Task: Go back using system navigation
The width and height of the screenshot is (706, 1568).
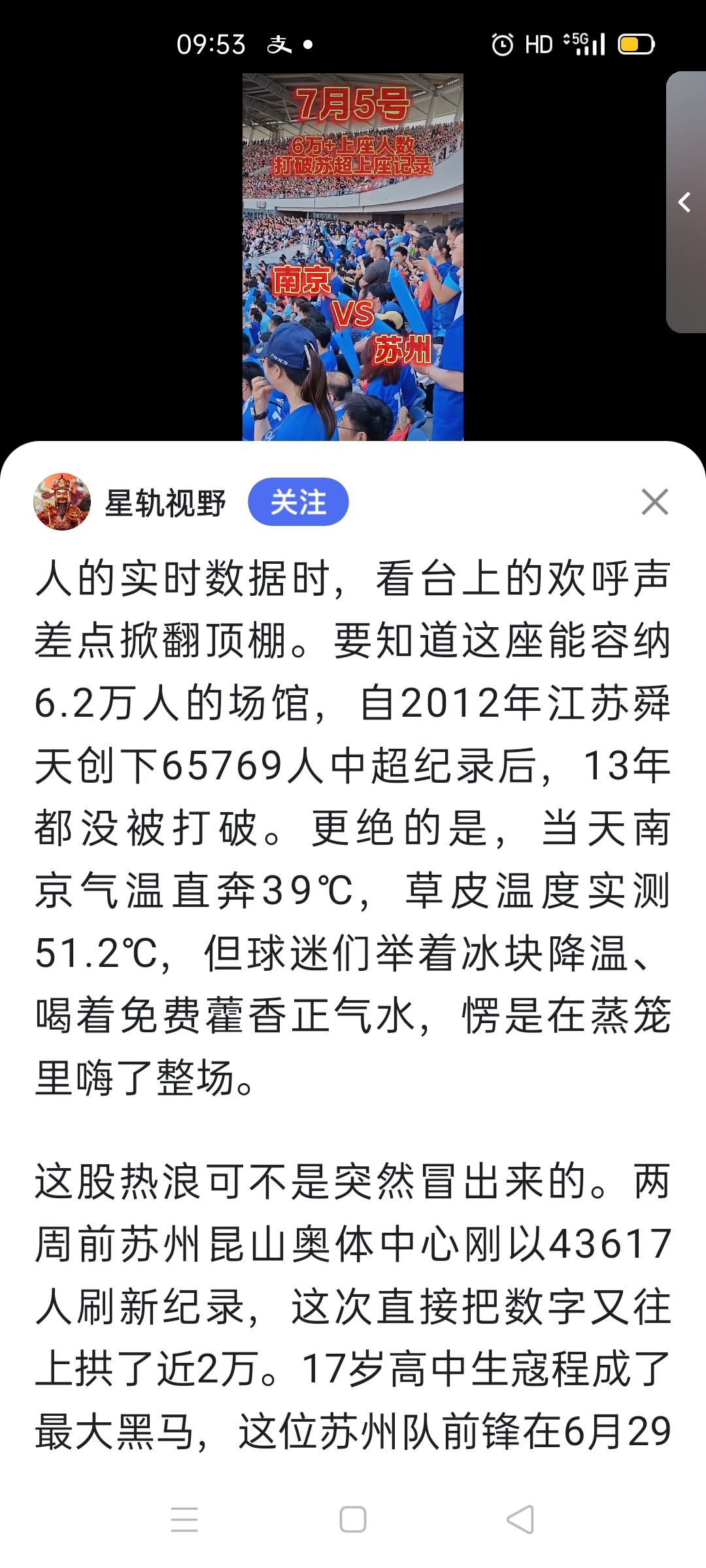Action: (x=520, y=1519)
